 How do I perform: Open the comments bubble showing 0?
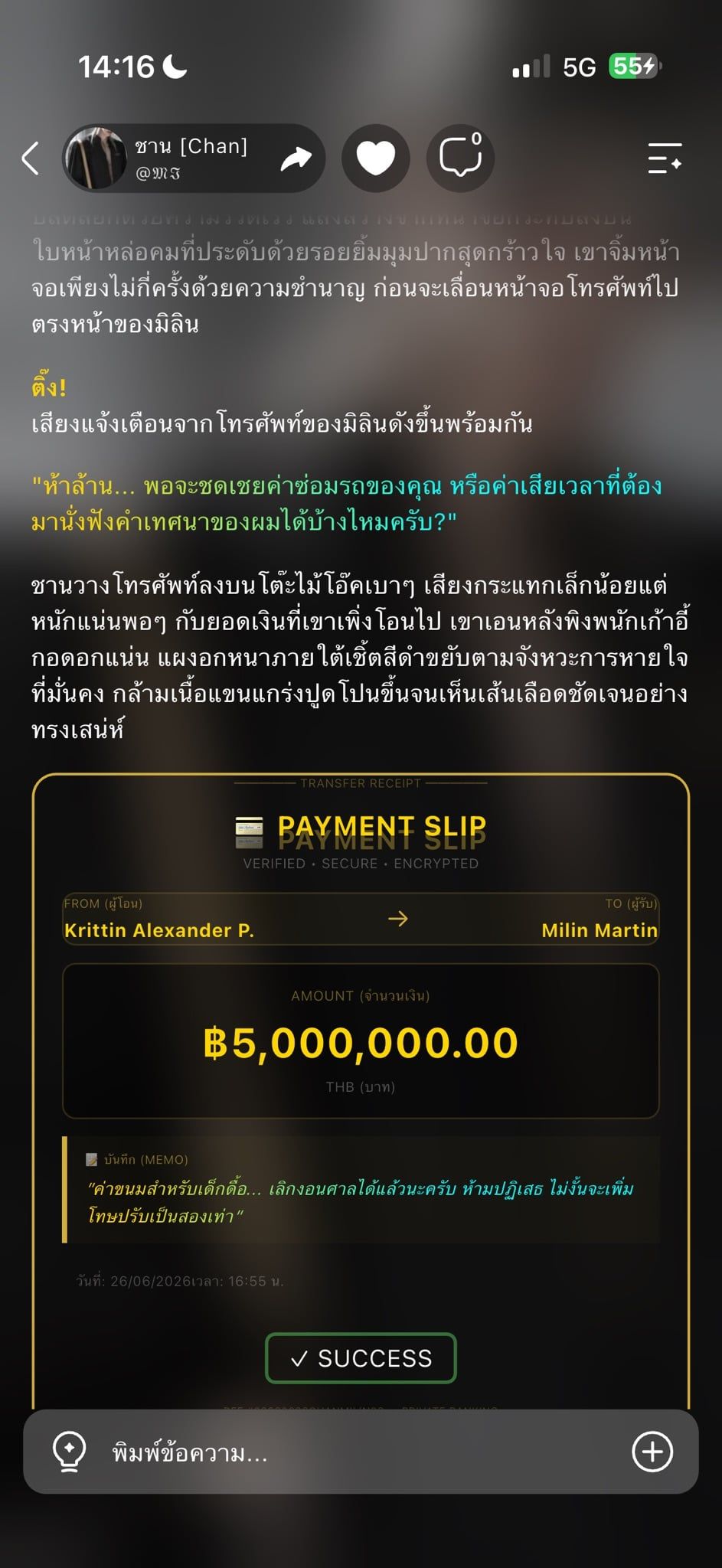(460, 158)
